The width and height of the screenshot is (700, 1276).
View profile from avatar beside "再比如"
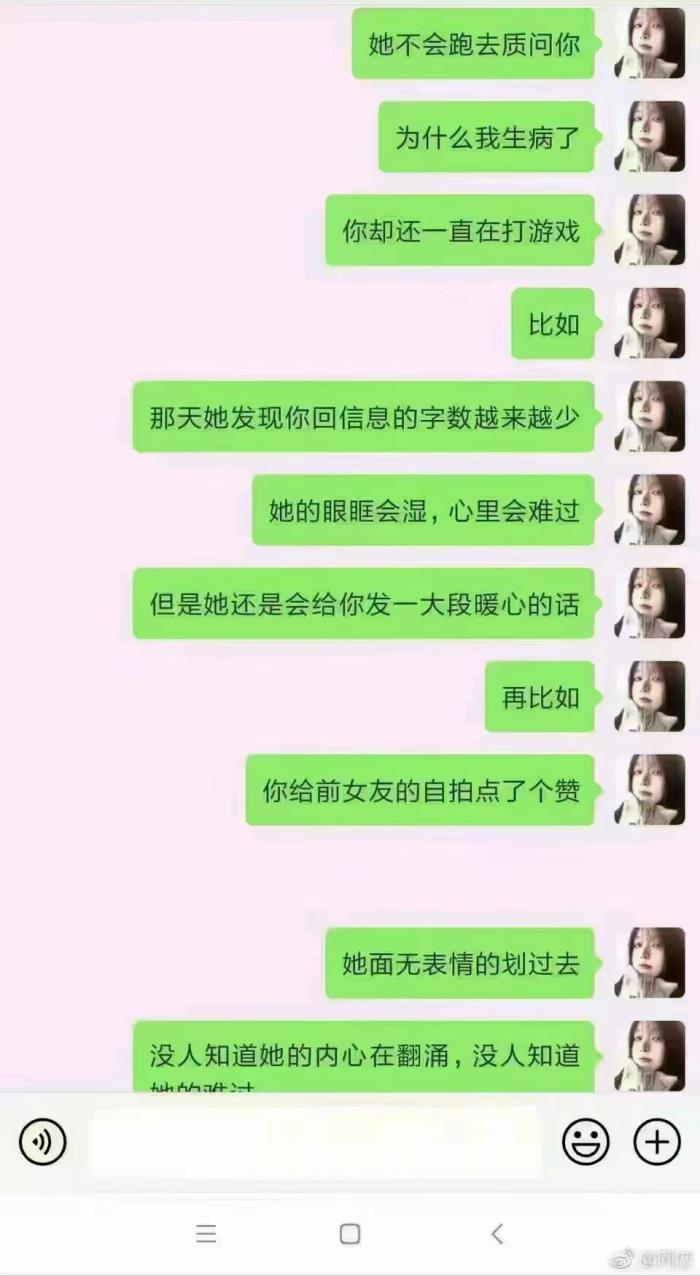(x=649, y=696)
